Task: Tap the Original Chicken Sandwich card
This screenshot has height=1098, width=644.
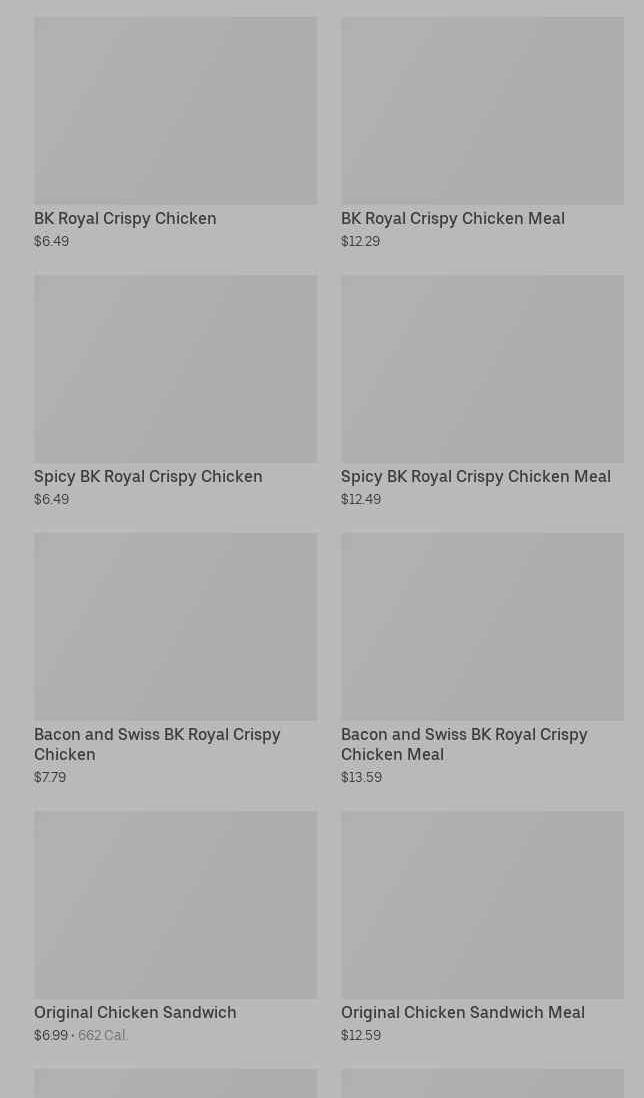Action: click(175, 924)
